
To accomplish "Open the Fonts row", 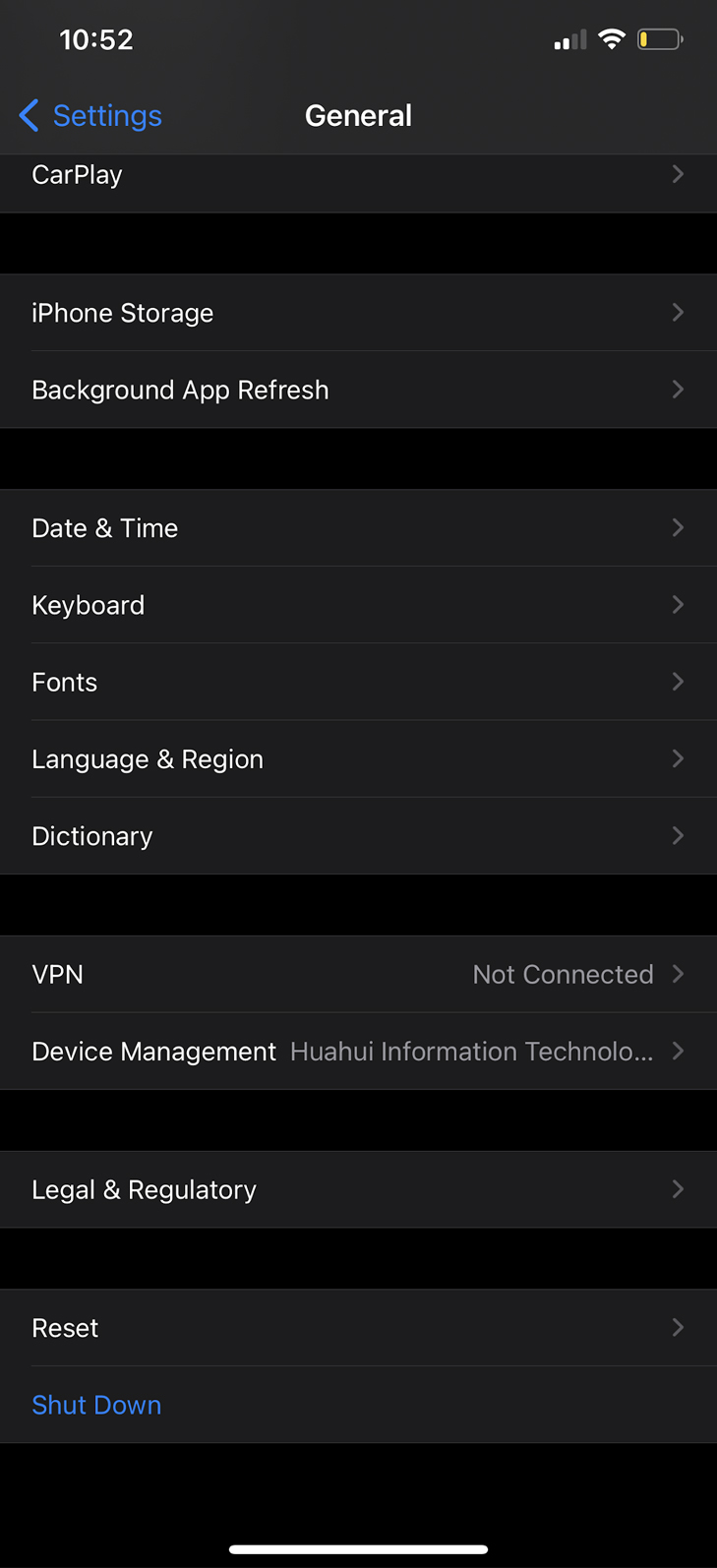I will [x=358, y=682].
